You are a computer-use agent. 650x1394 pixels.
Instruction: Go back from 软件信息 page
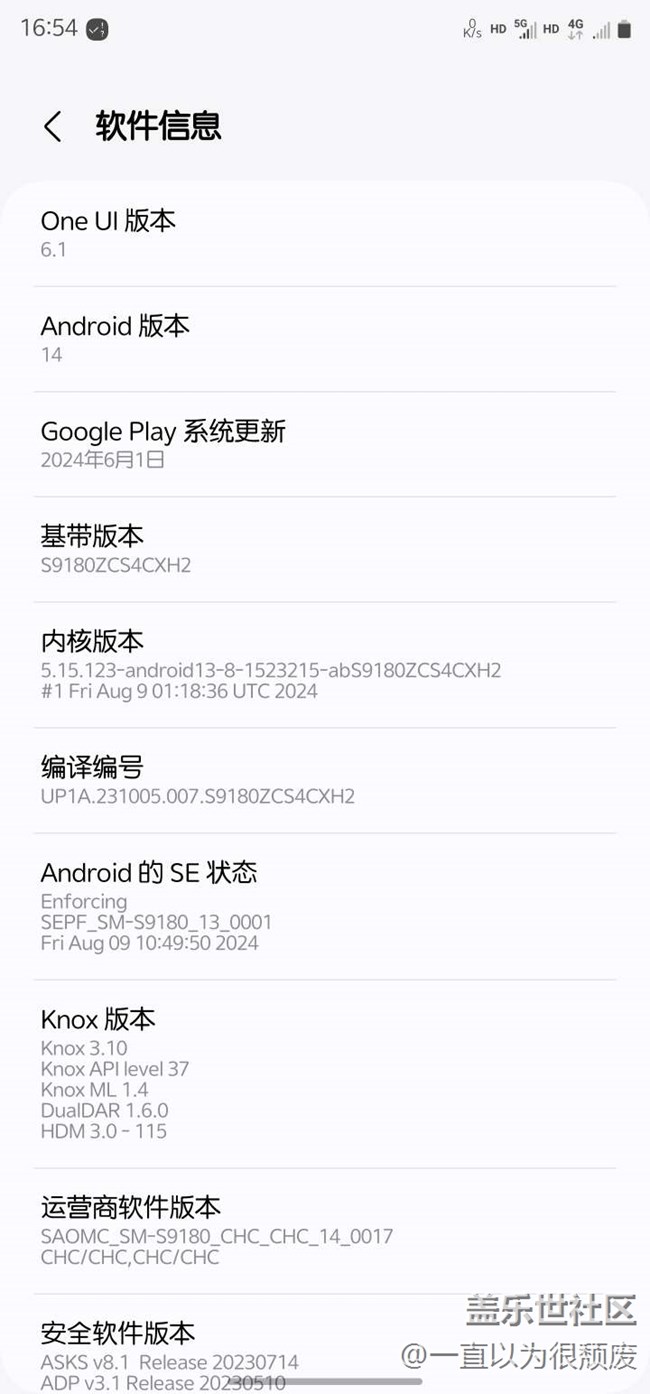53,127
